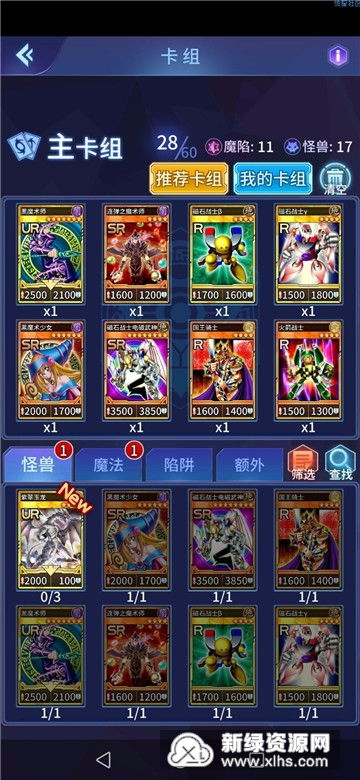Open 我的卡组 my decks
Image resolution: width=360 pixels, height=780 pixels.
(273, 179)
